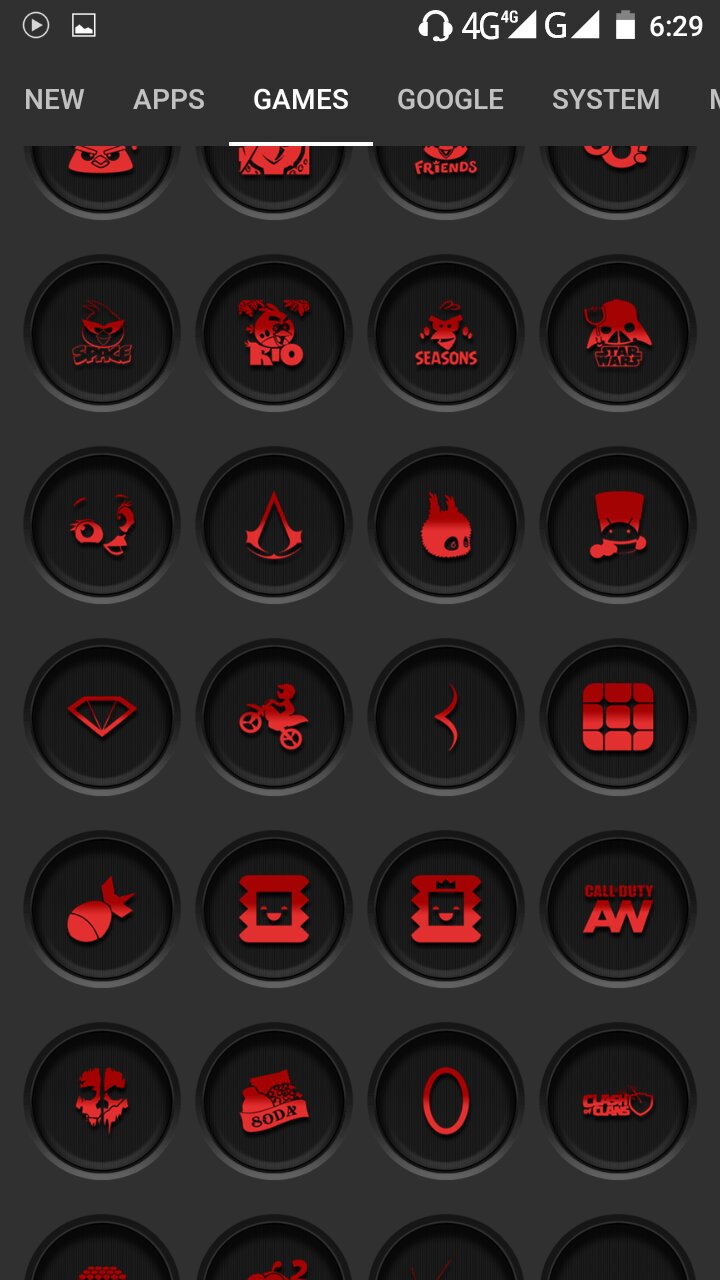This screenshot has height=1280, width=720.
Task: Select the crowned smiling block icon
Action: click(x=446, y=910)
